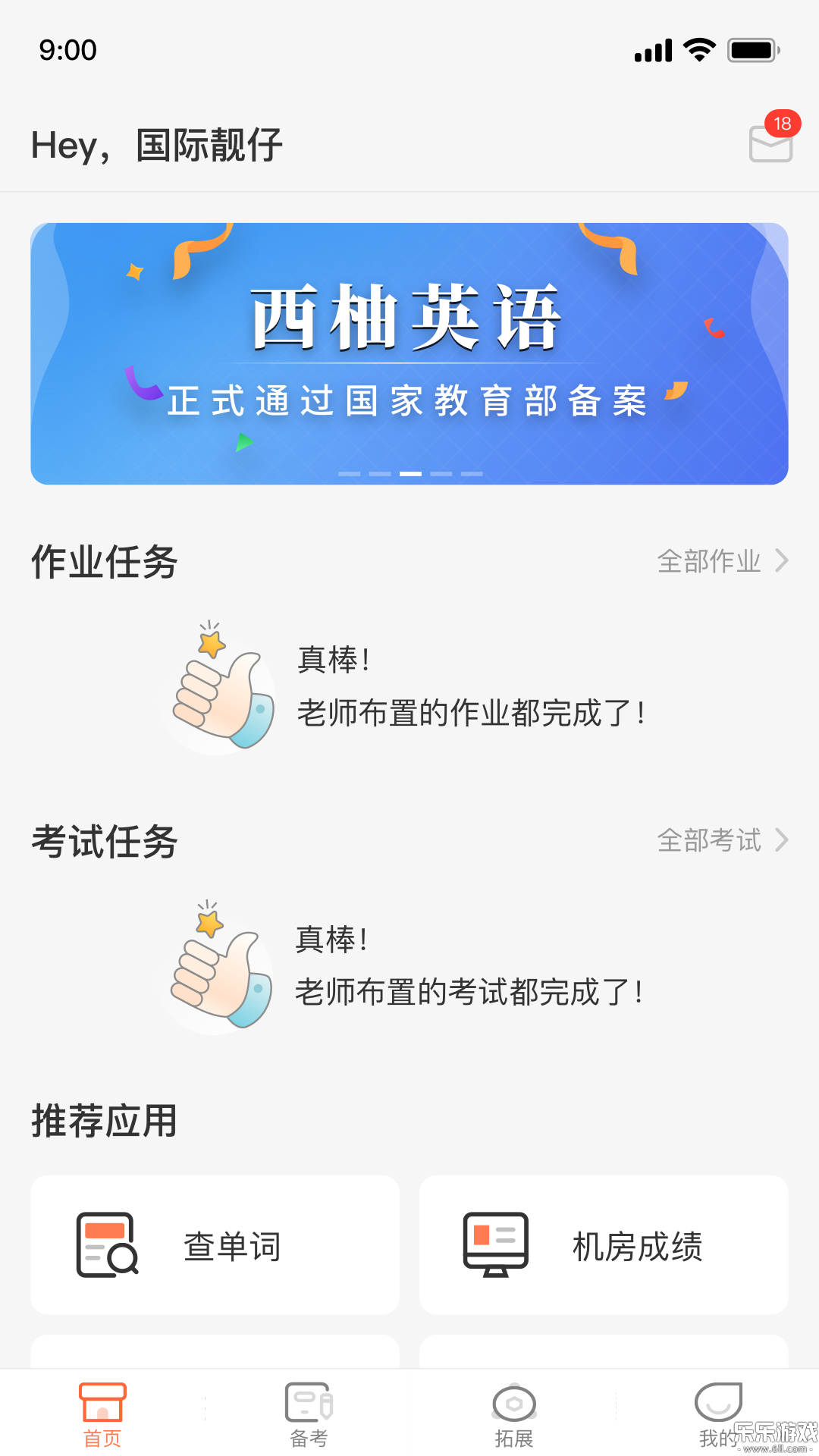Expand the chevron next to 全部考试
This screenshot has height=1456, width=819.
click(x=782, y=839)
